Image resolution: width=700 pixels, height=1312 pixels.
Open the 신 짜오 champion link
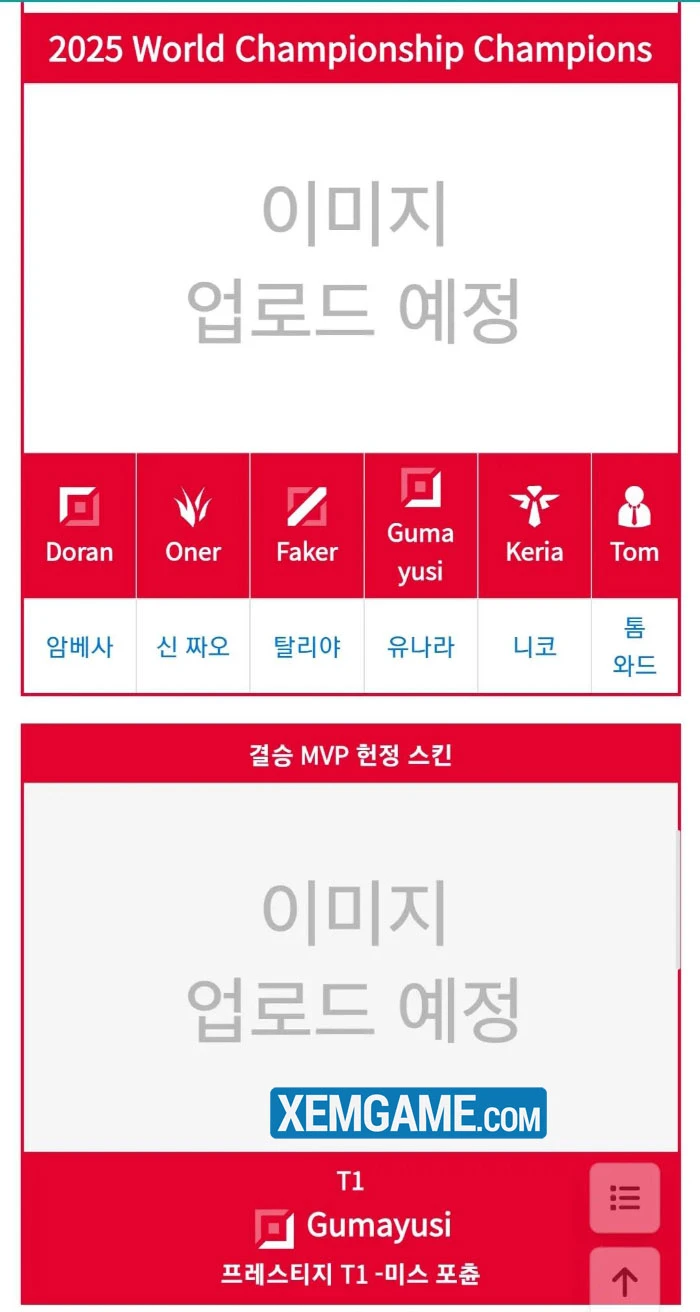193,647
